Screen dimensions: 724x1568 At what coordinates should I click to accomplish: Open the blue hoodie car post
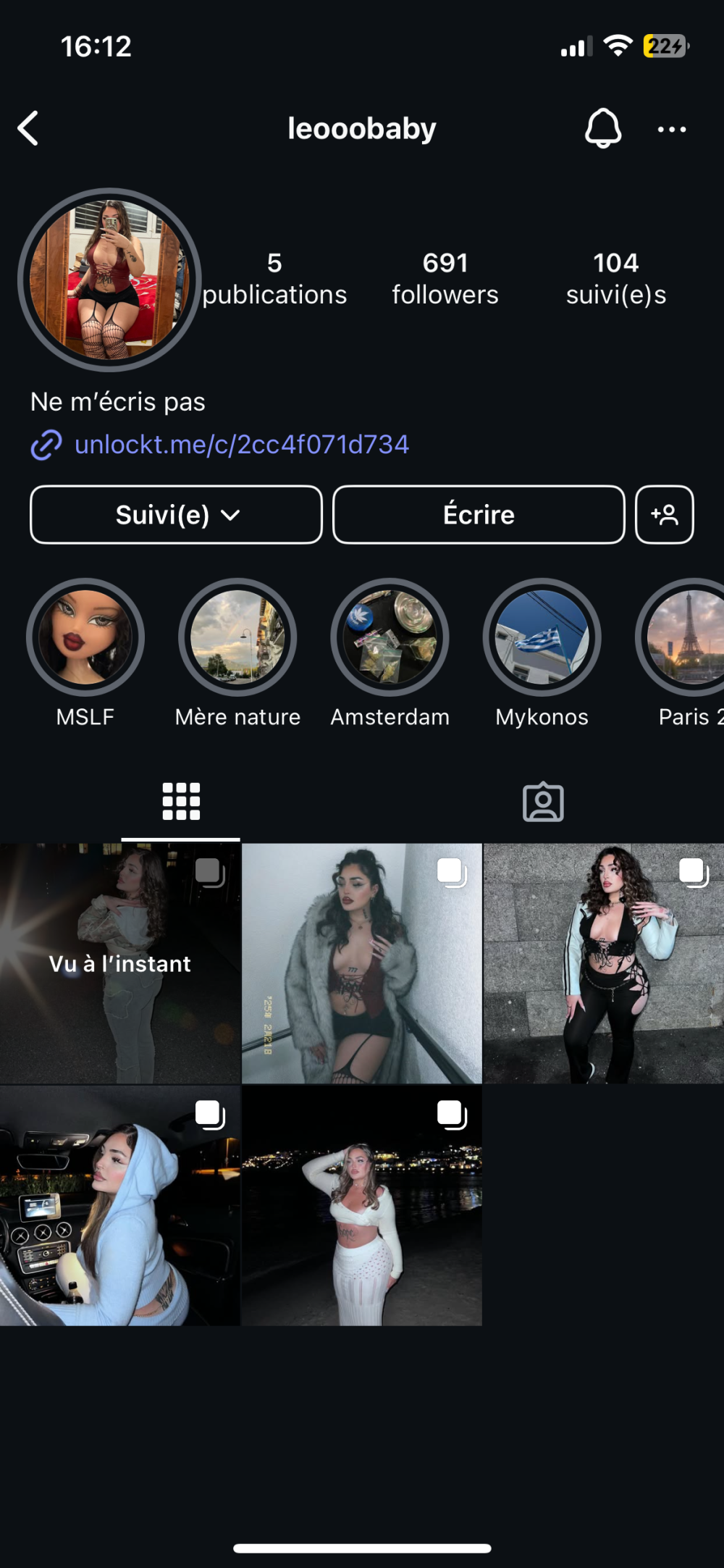click(119, 1205)
